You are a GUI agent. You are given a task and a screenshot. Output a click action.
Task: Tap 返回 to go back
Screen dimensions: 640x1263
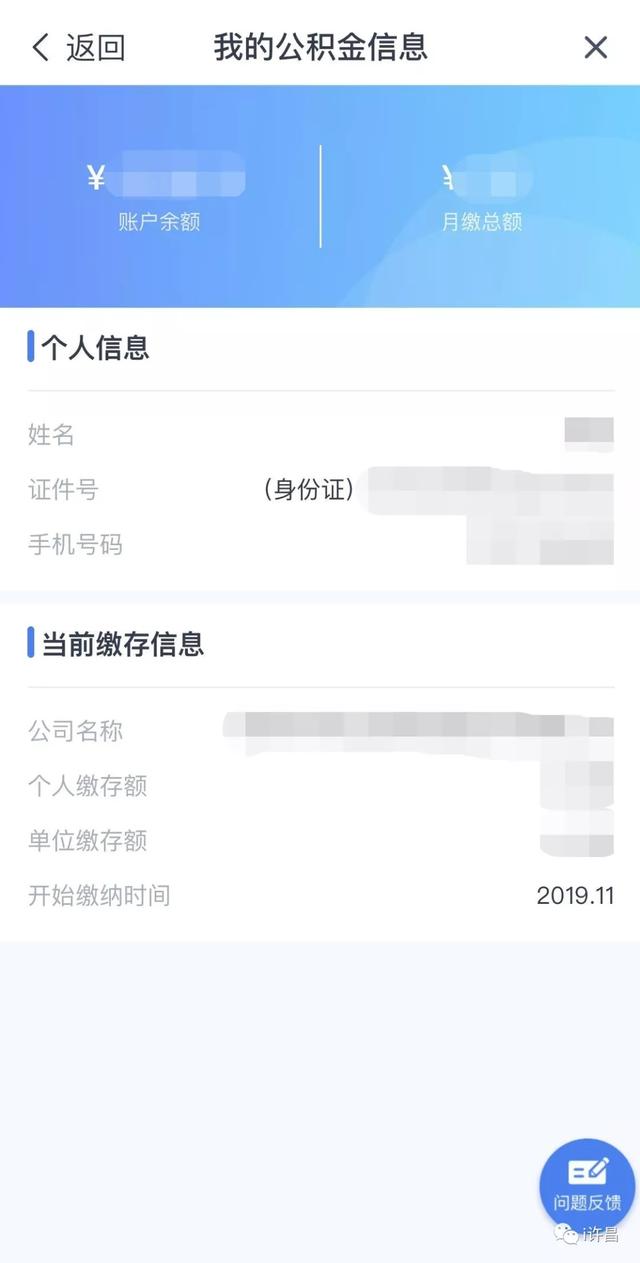(78, 47)
